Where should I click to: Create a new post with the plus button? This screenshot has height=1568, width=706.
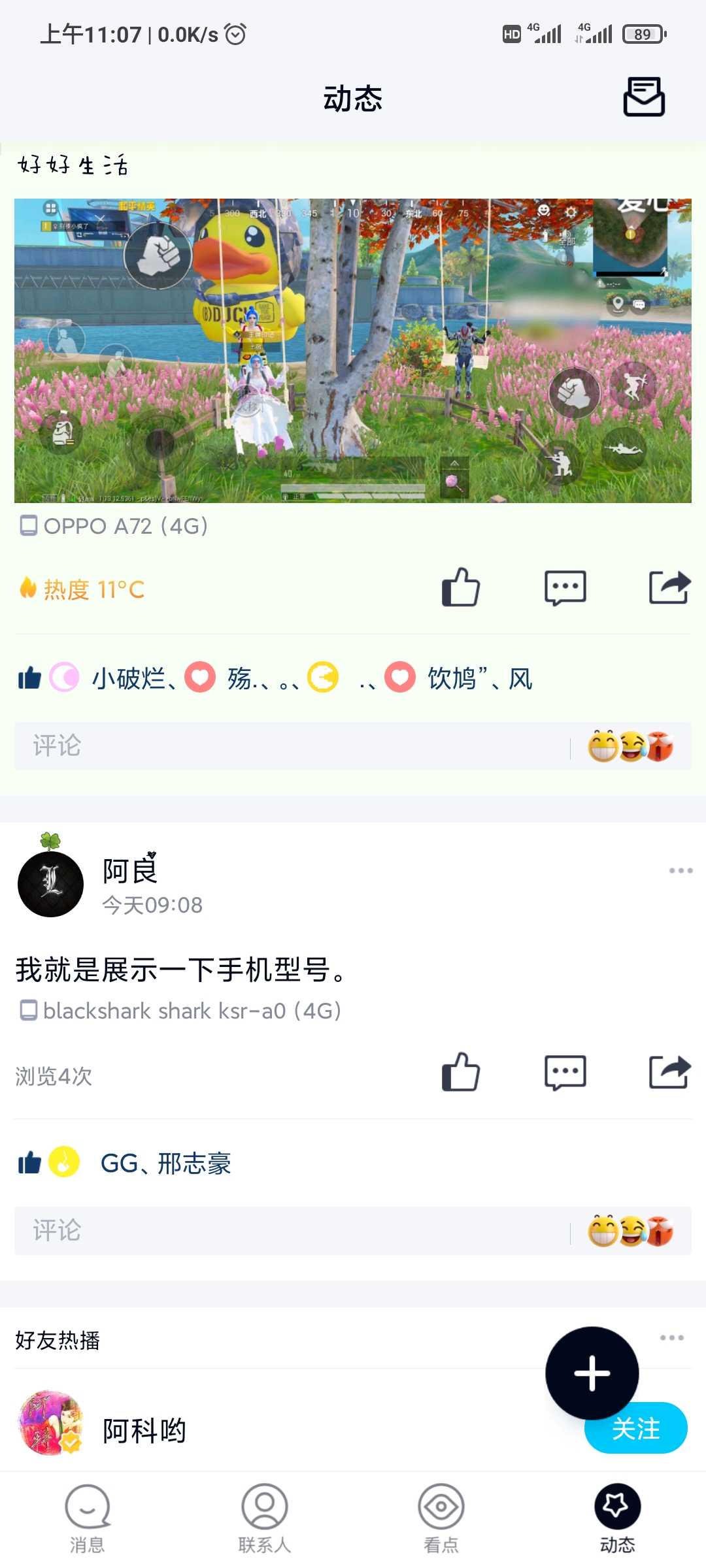click(x=592, y=1373)
